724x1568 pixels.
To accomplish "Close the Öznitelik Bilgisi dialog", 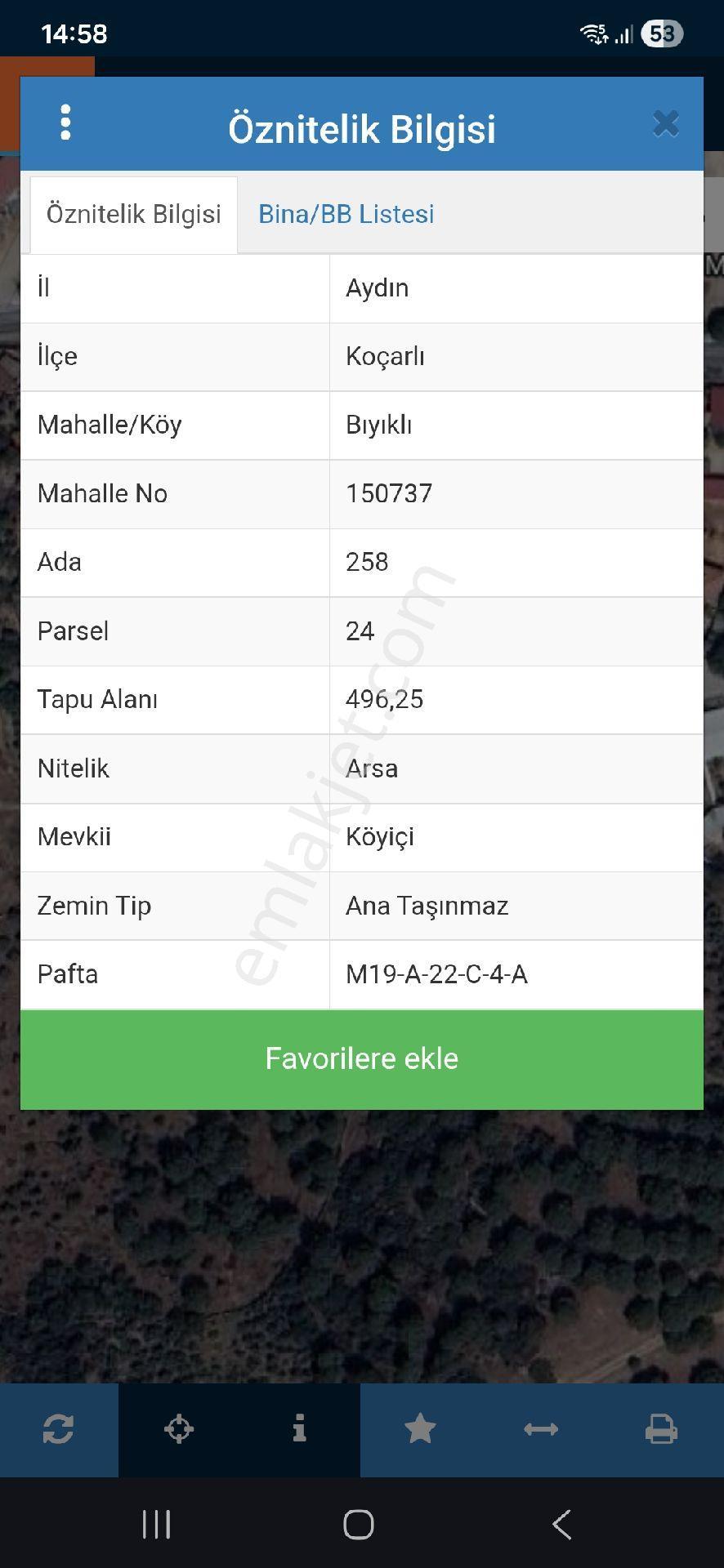I will click(665, 123).
